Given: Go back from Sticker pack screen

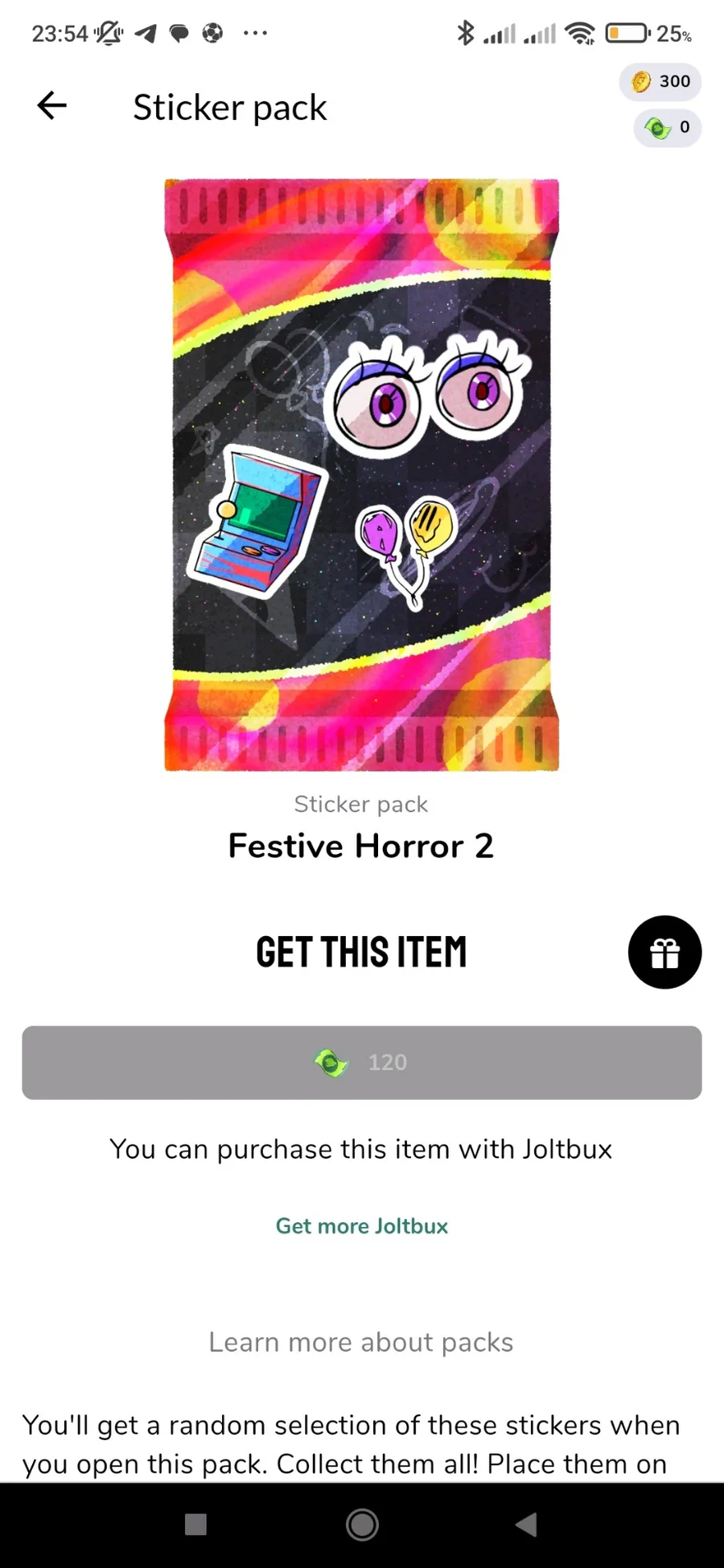Looking at the screenshot, I should pyautogui.click(x=52, y=105).
